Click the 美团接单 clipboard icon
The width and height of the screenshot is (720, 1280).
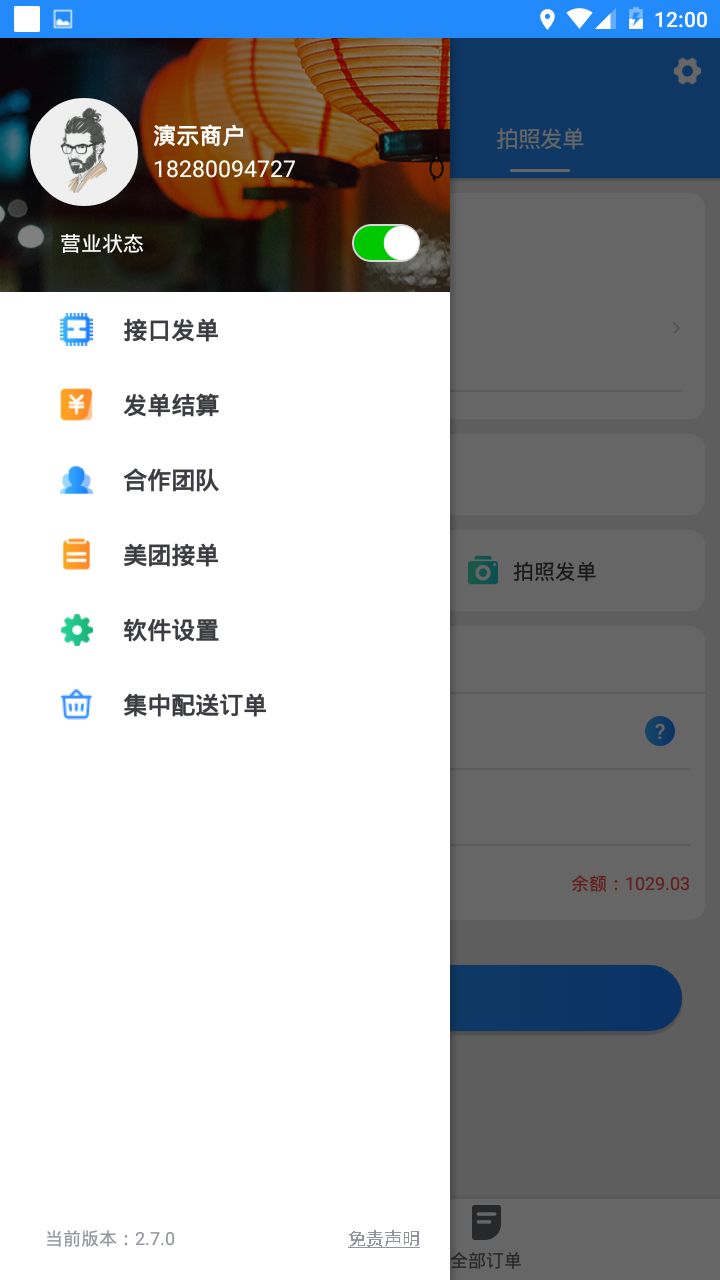[x=76, y=554]
